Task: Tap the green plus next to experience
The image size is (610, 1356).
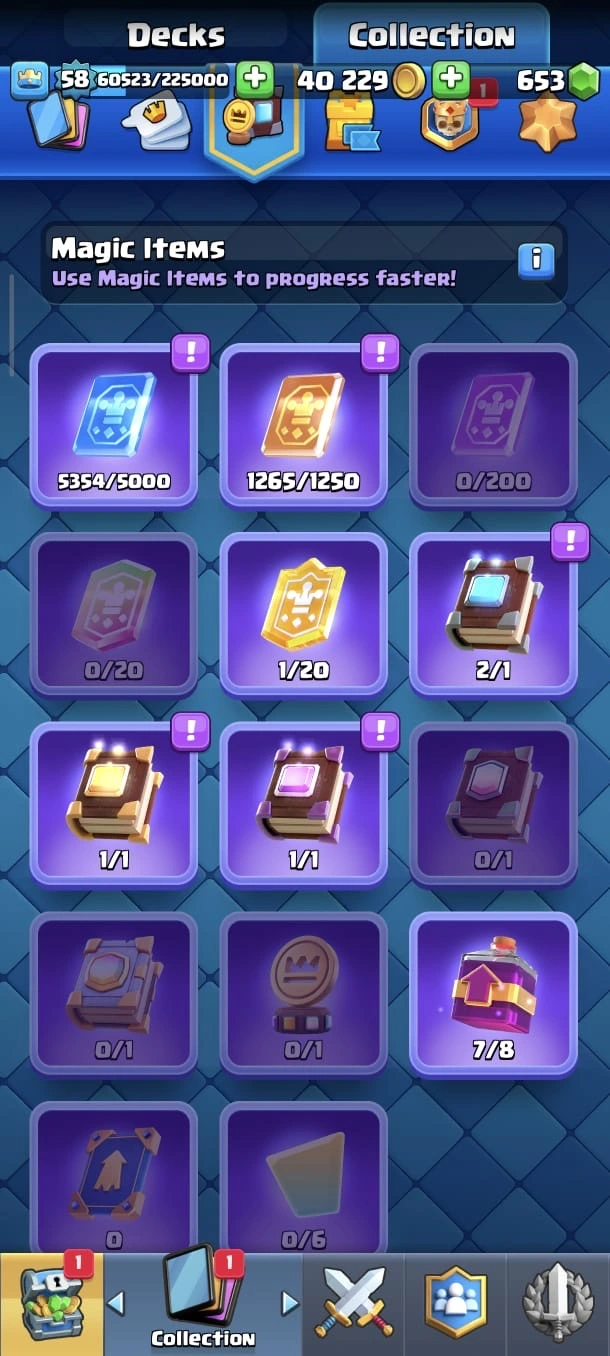Action: pyautogui.click(x=255, y=79)
